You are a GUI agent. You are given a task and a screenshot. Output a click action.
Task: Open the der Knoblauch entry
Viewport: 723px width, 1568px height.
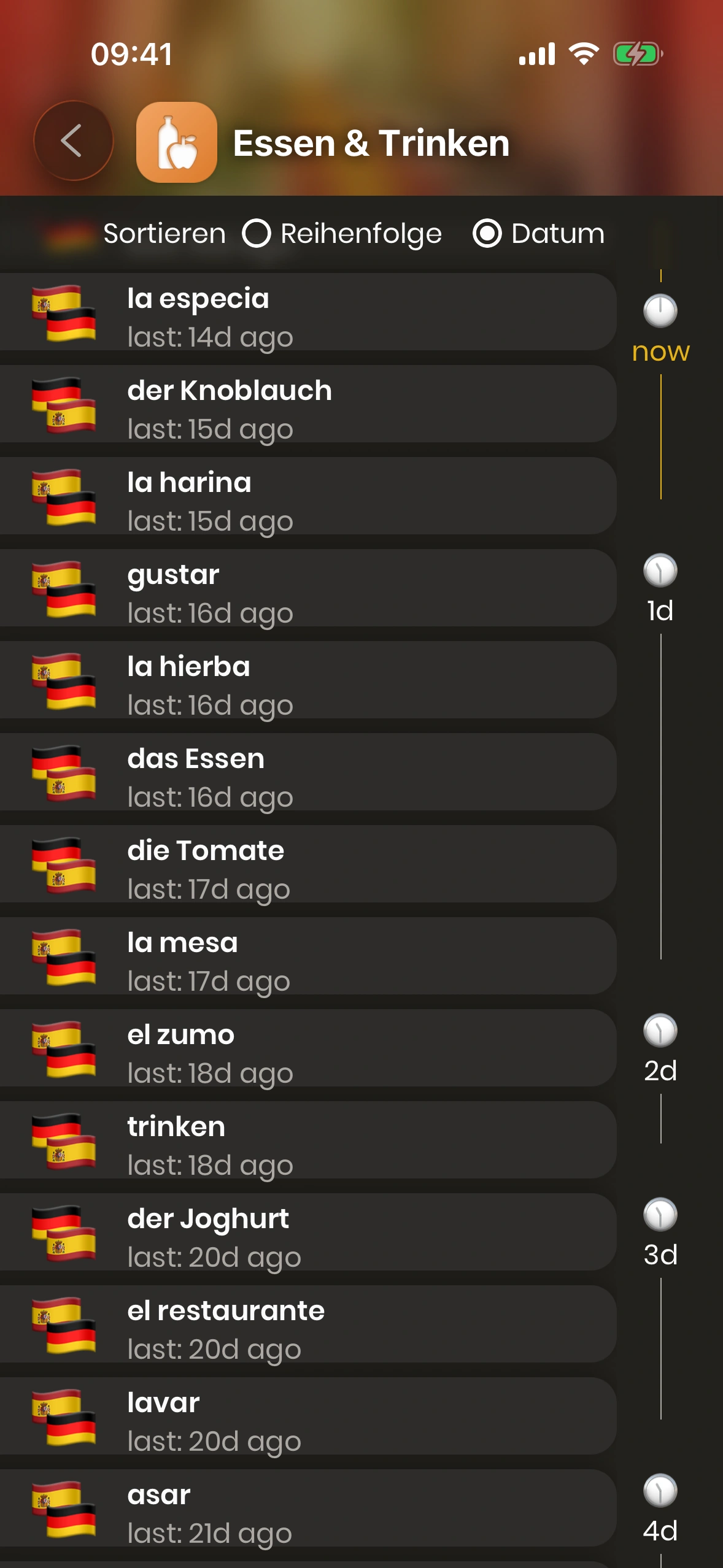307,404
